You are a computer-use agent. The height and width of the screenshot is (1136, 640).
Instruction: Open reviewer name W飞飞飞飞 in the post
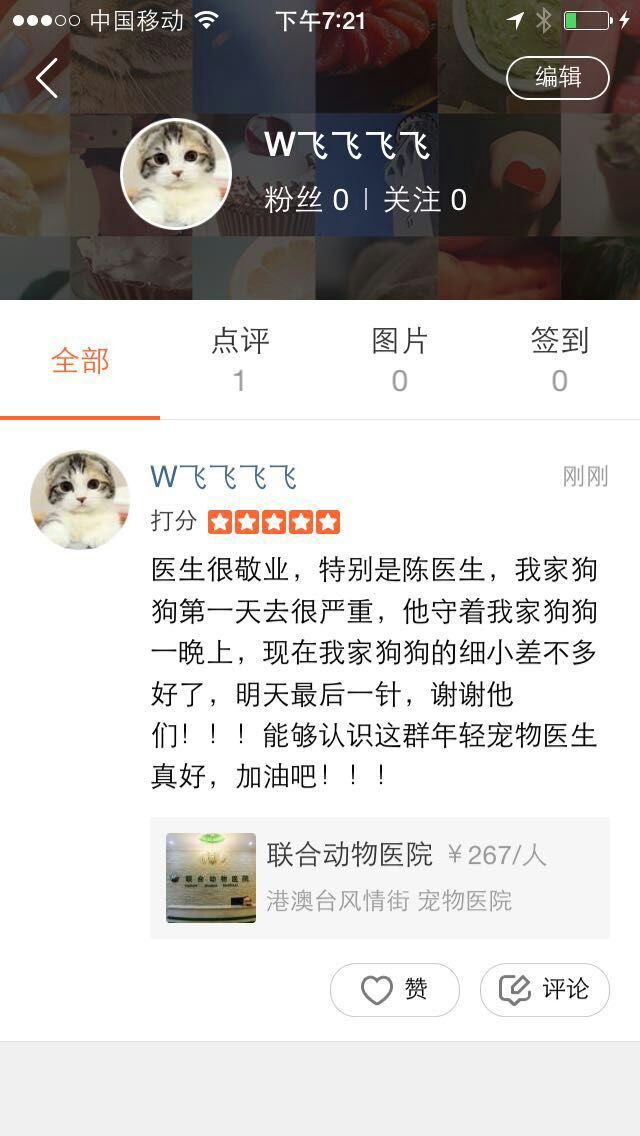223,477
